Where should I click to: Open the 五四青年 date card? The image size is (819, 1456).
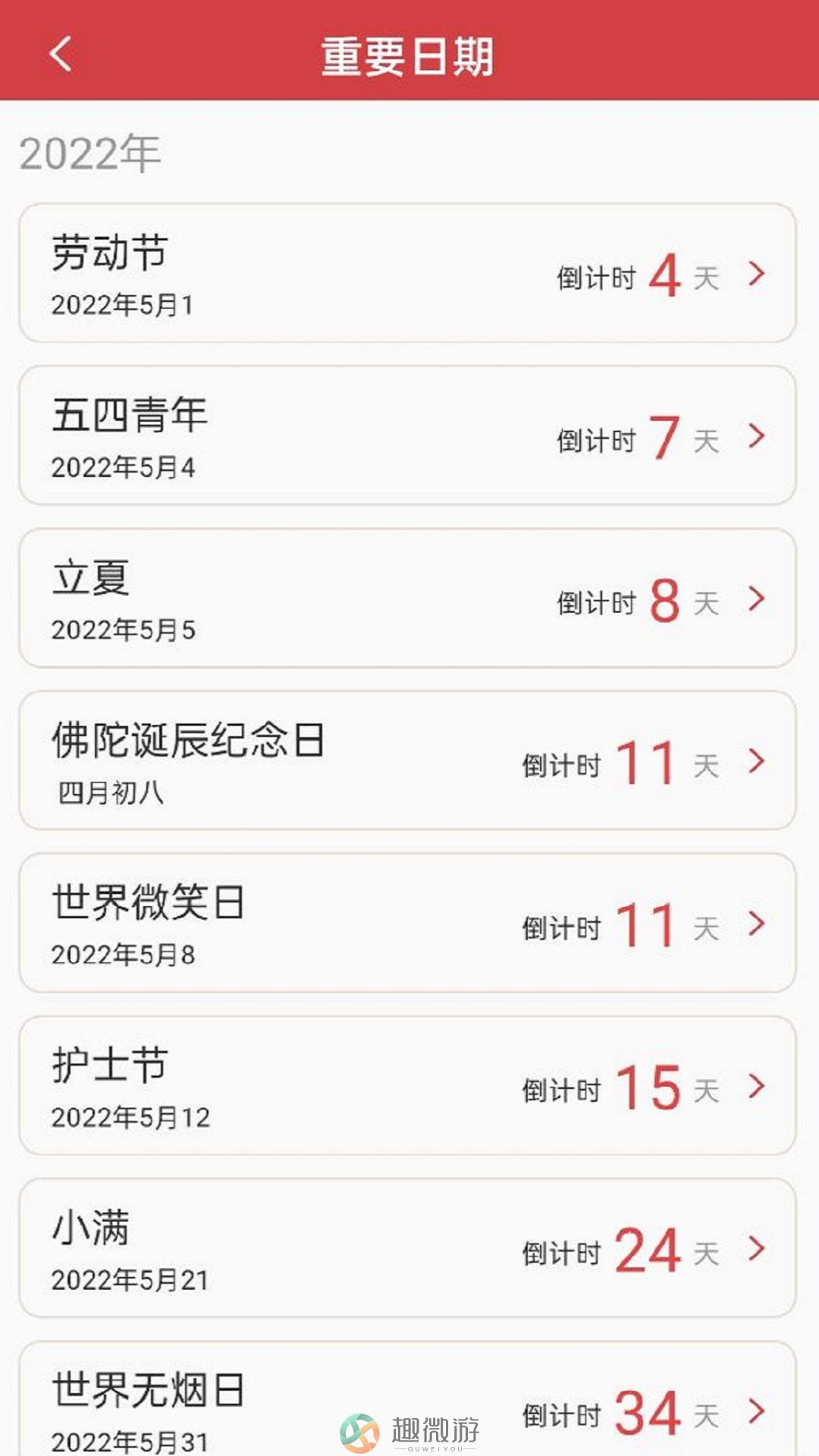[x=408, y=435]
